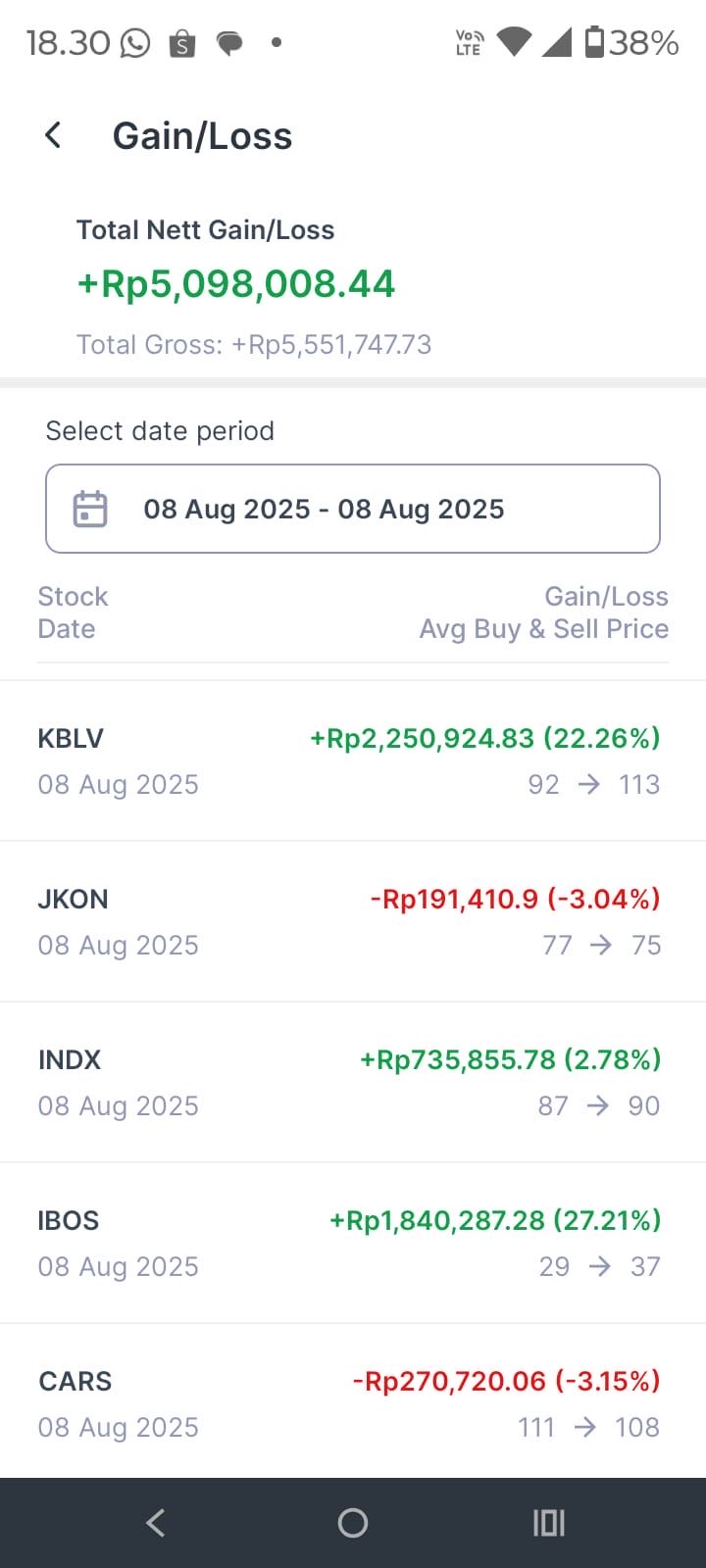Select the INDX stock row
The height and width of the screenshot is (1568, 706).
click(x=353, y=1082)
